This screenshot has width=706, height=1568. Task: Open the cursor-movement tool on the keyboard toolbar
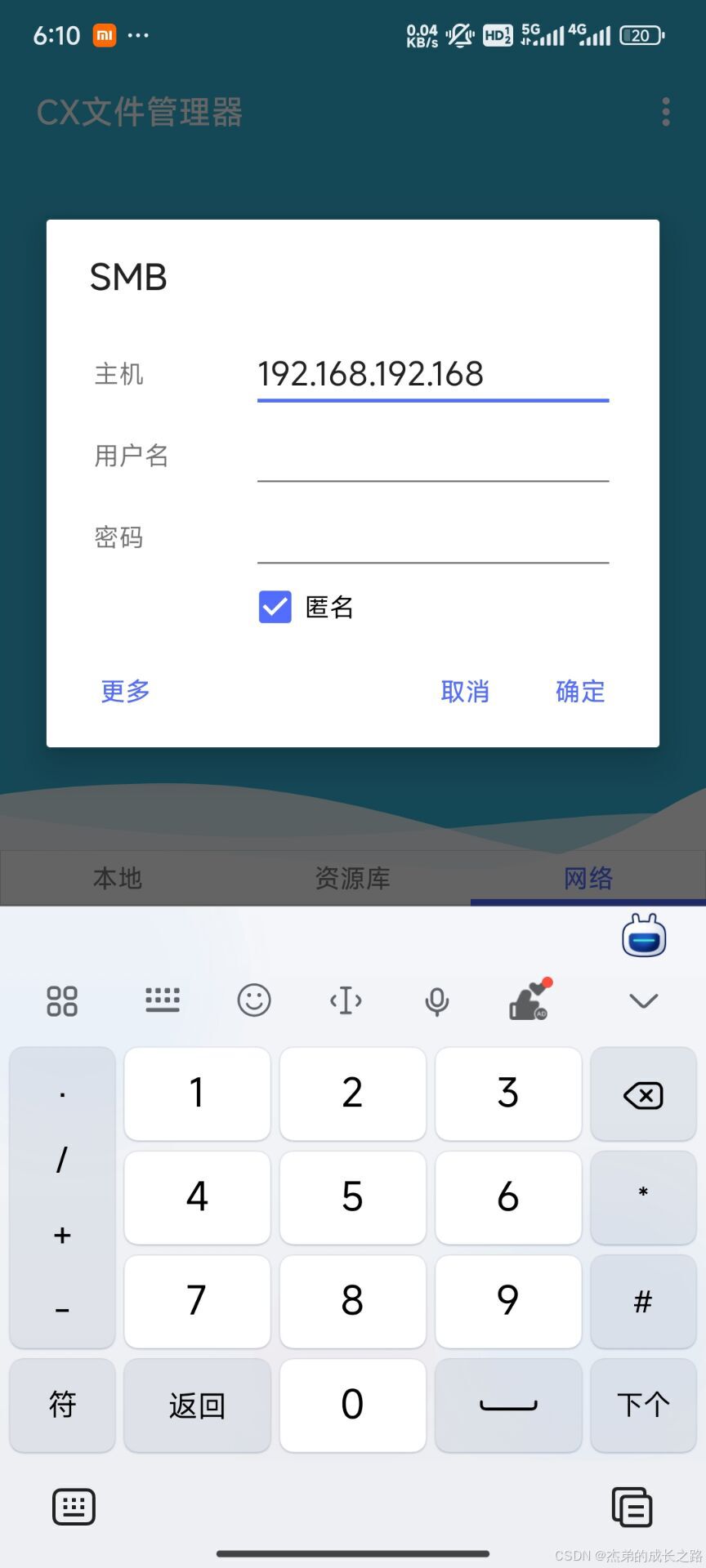346,1000
